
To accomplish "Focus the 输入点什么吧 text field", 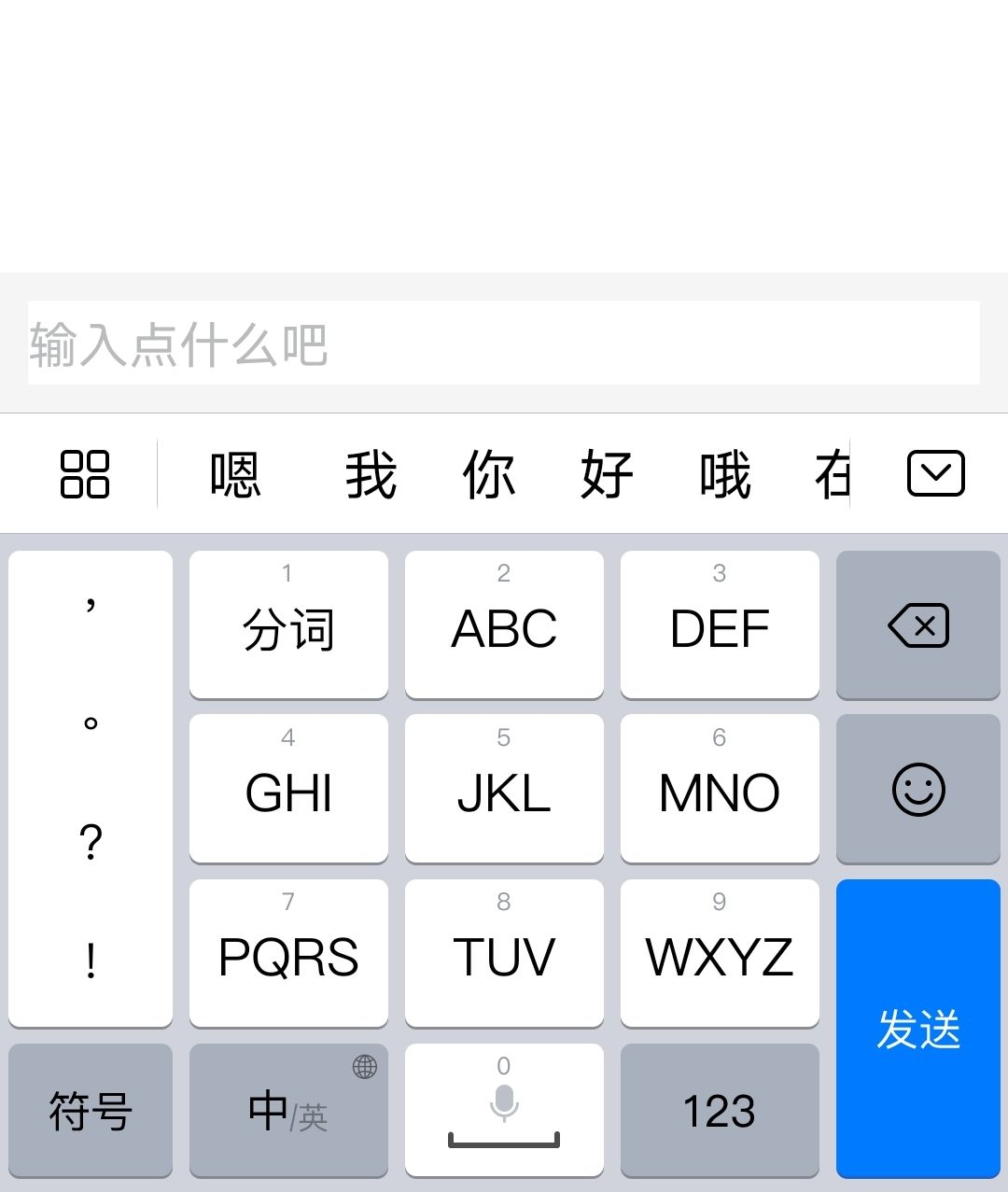I will coord(504,343).
